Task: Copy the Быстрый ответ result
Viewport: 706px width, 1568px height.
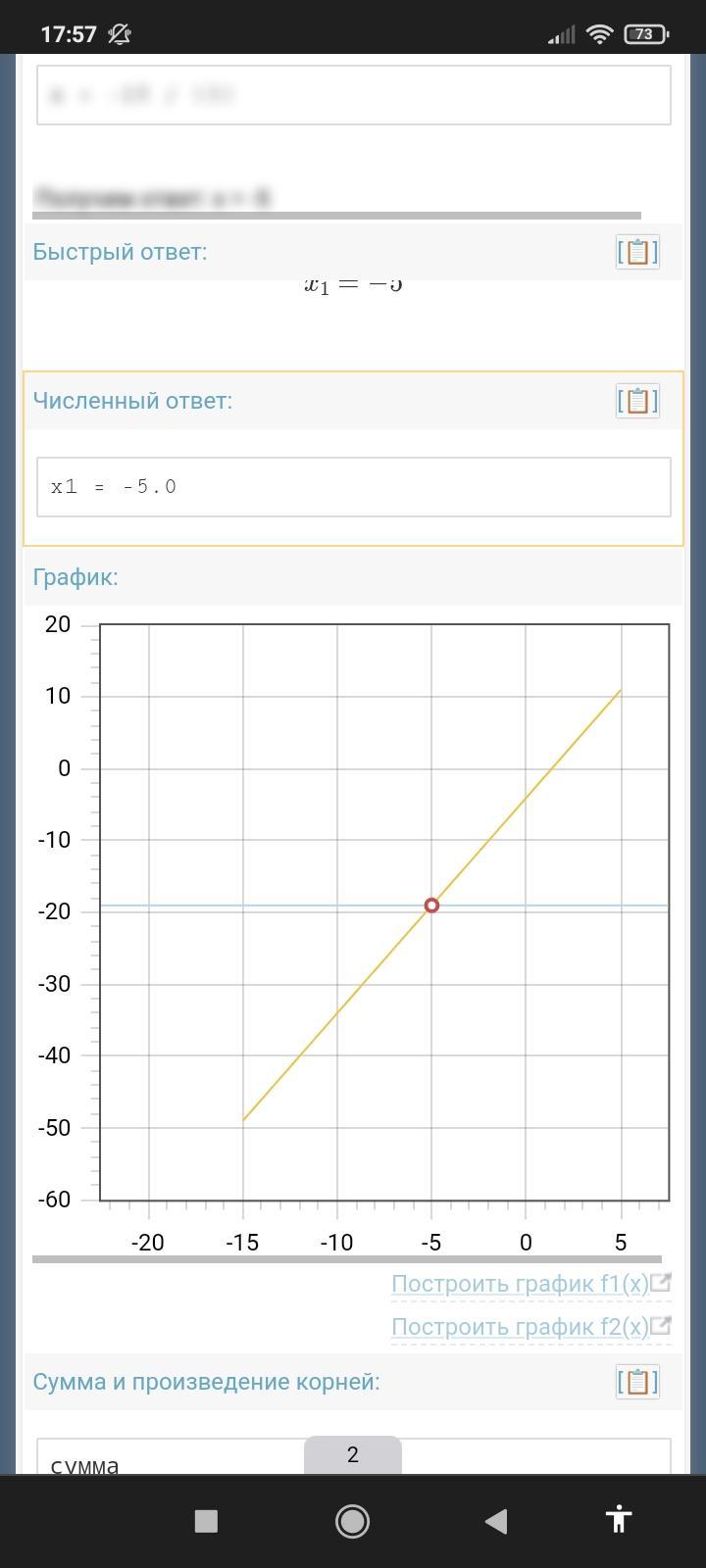Action: [x=637, y=252]
